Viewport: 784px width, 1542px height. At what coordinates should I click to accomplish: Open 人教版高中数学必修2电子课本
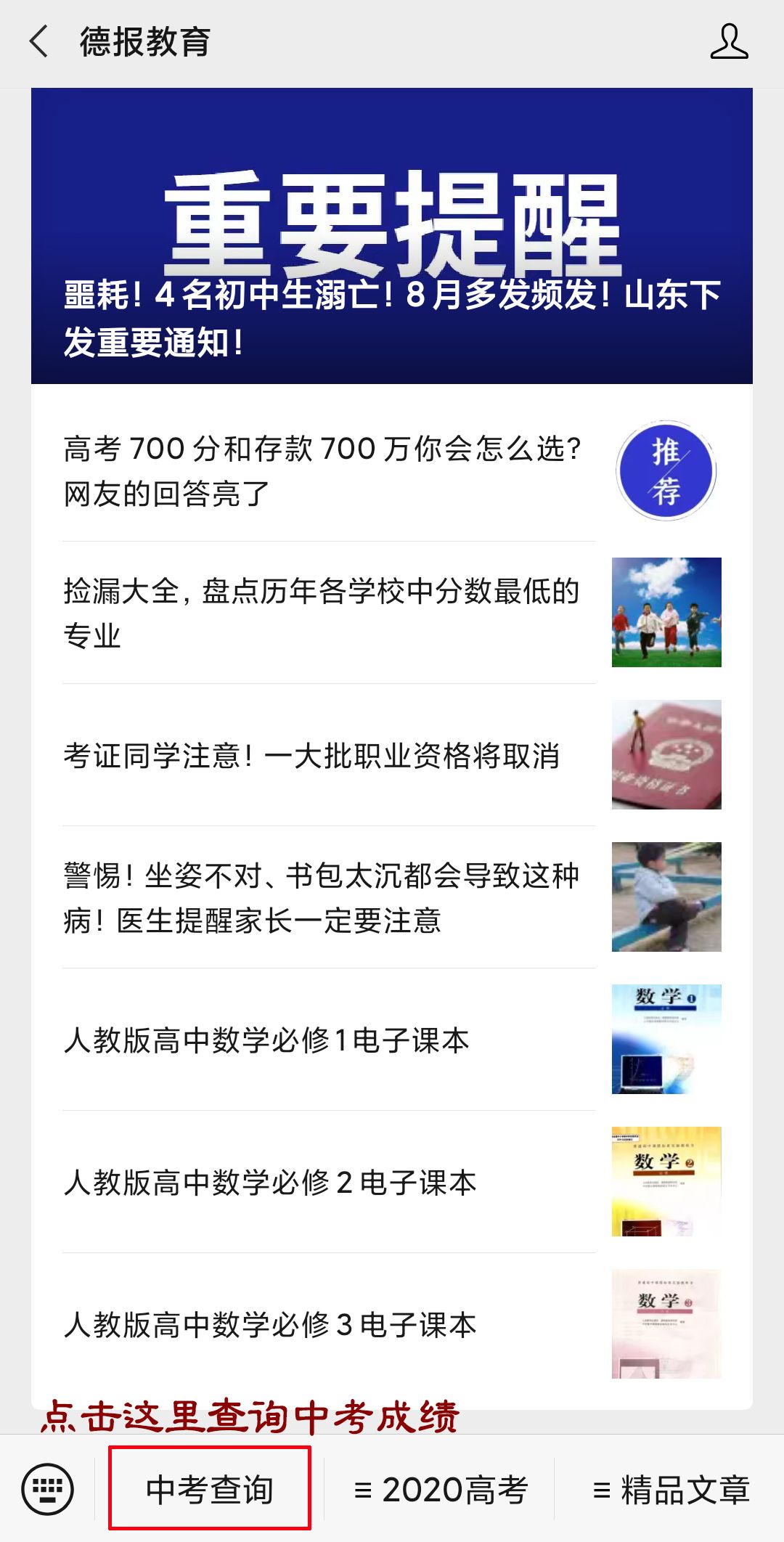pyautogui.click(x=270, y=1183)
